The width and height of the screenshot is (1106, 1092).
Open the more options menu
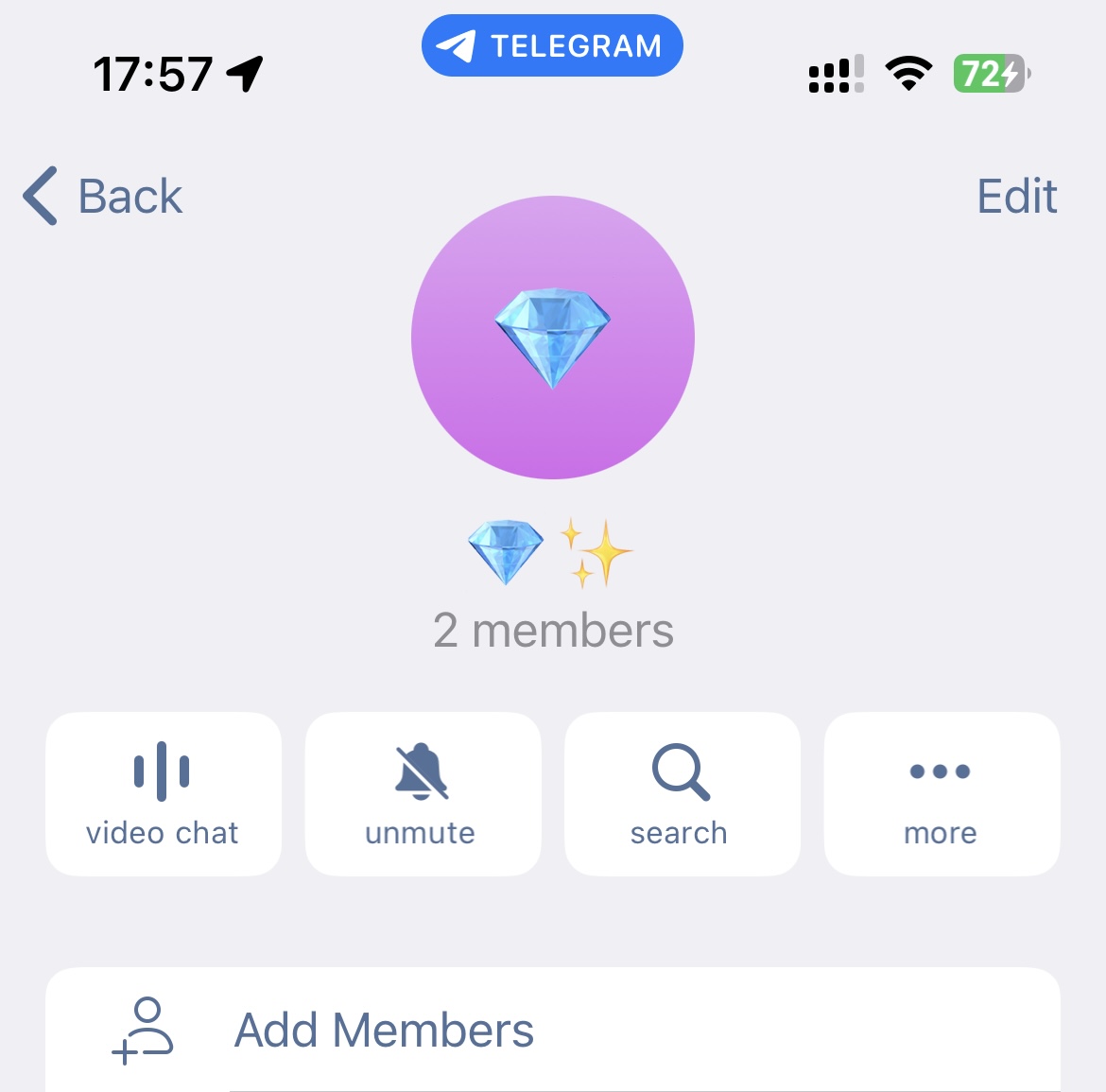[942, 794]
